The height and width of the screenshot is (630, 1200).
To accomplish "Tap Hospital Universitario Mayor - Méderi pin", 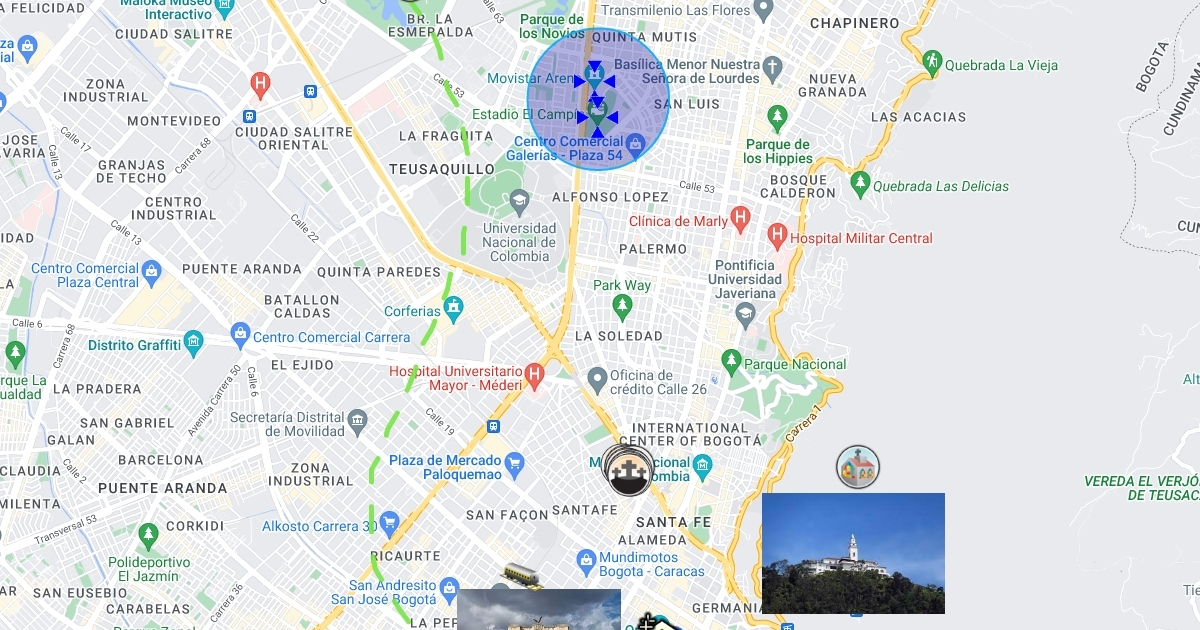I will [535, 377].
